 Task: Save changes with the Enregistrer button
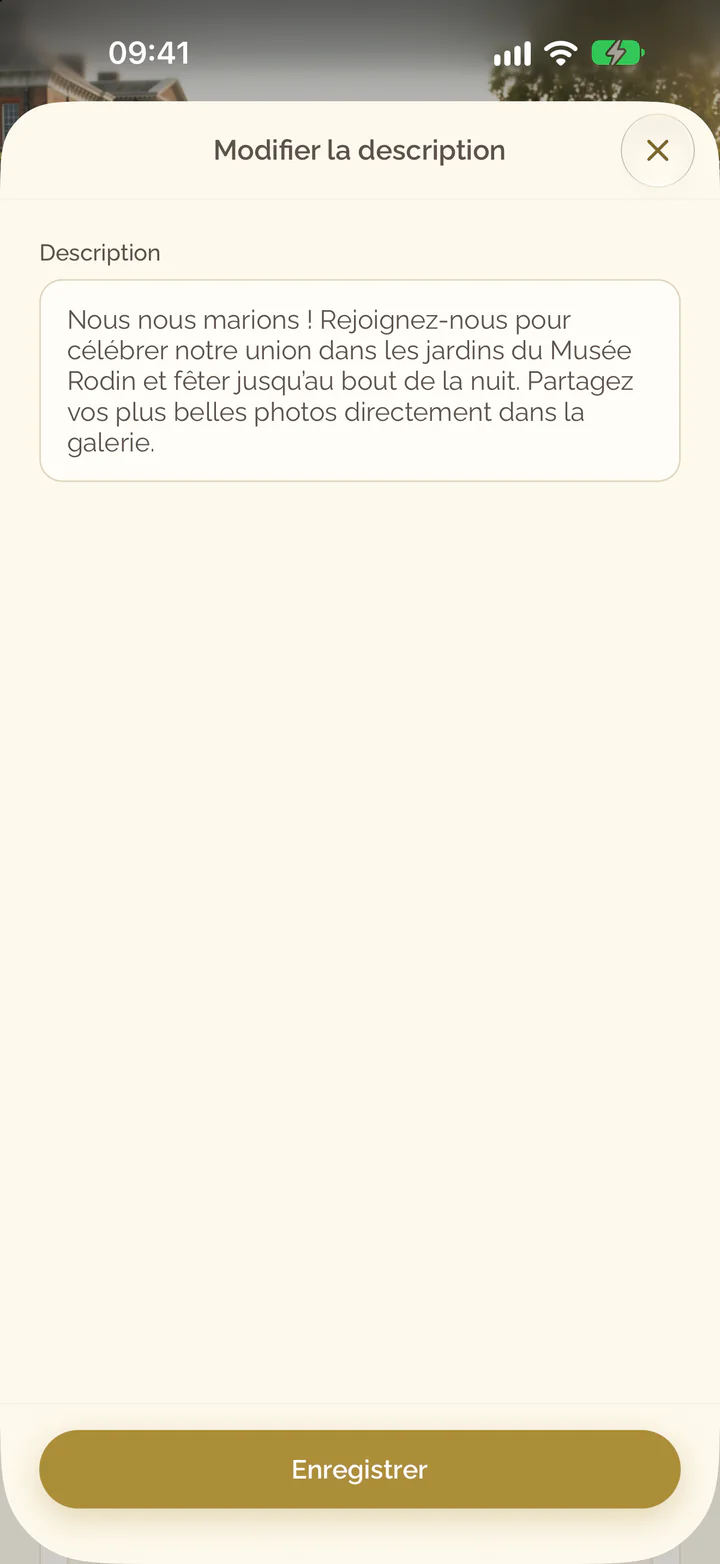point(360,1469)
